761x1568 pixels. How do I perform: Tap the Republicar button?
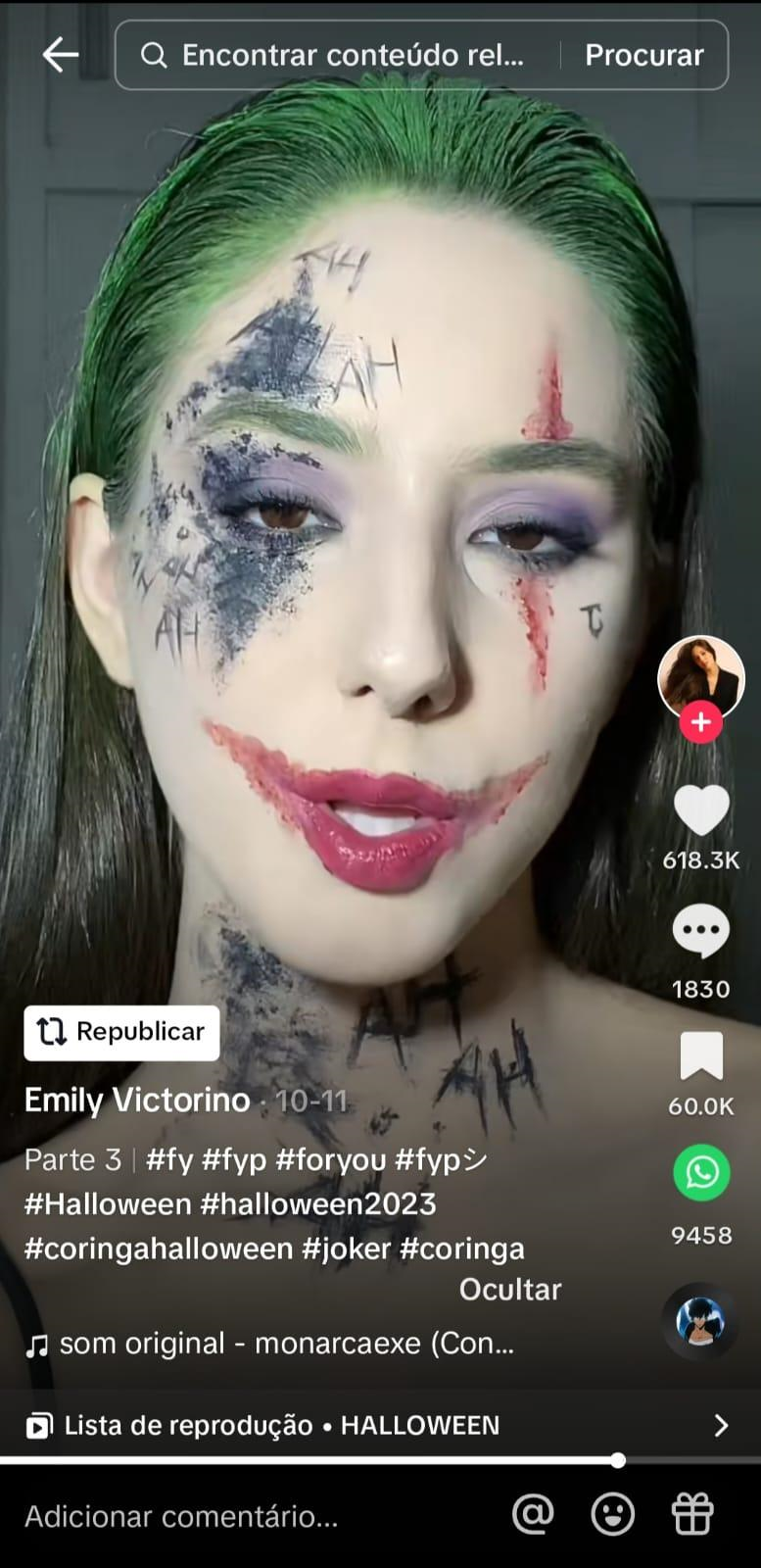[x=121, y=1033]
